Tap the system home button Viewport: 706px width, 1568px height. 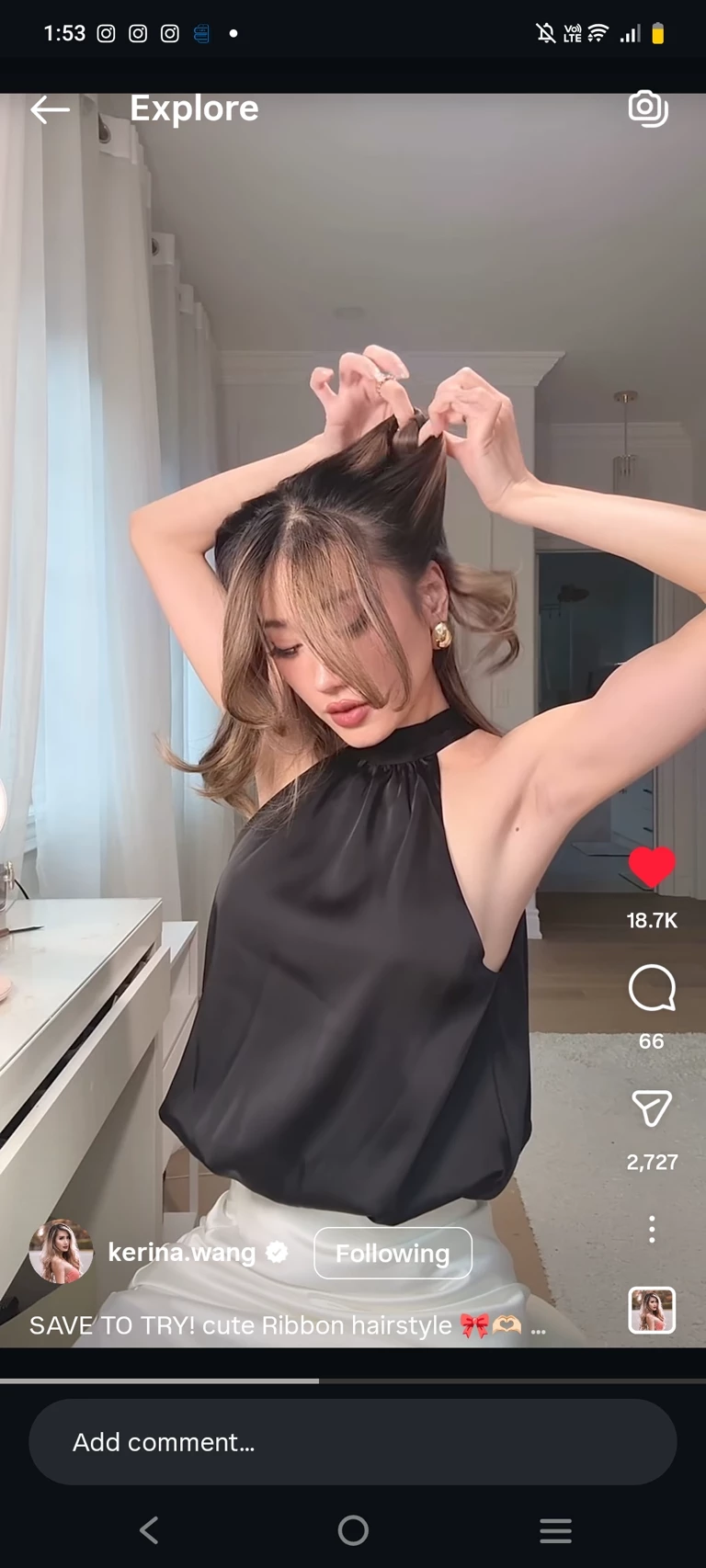click(x=353, y=1530)
